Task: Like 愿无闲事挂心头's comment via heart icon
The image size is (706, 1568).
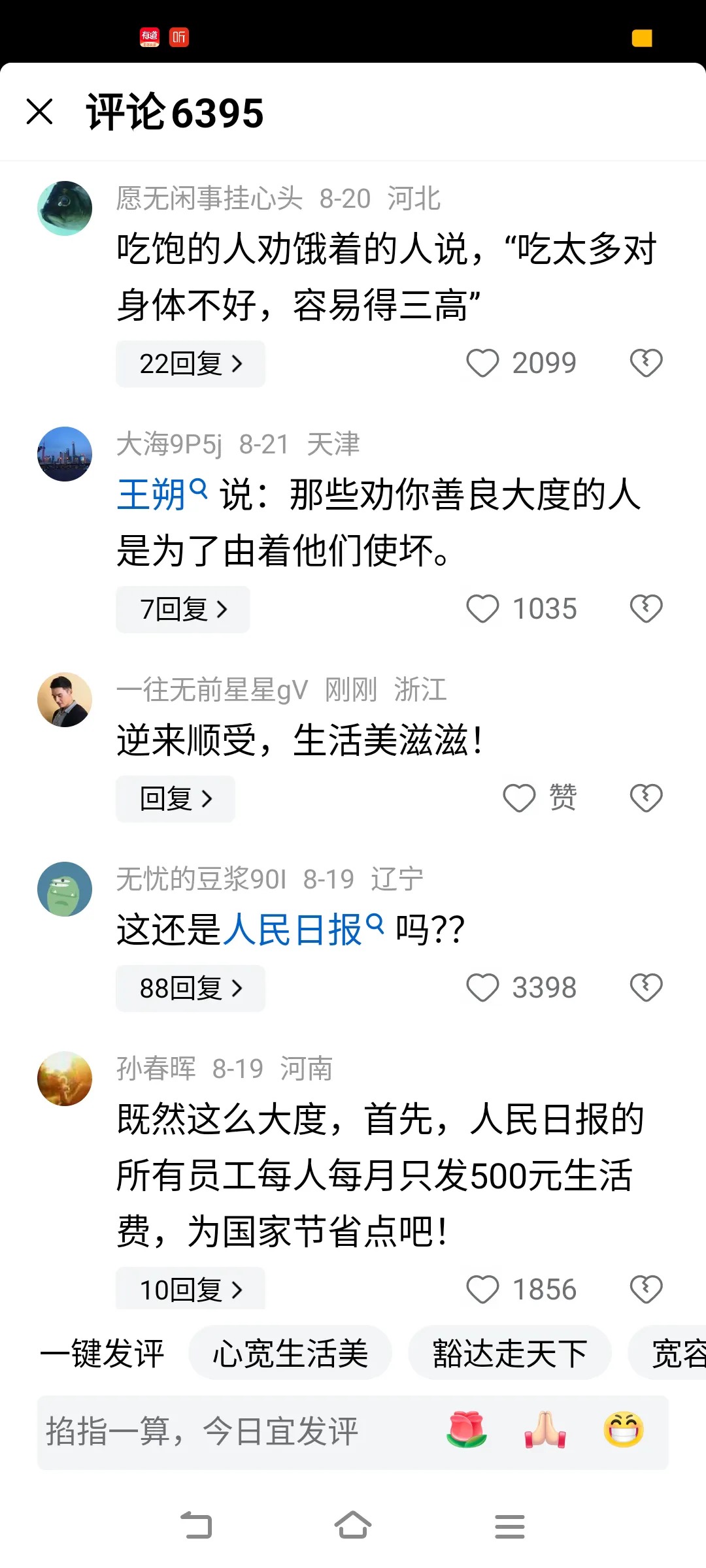Action: point(482,363)
